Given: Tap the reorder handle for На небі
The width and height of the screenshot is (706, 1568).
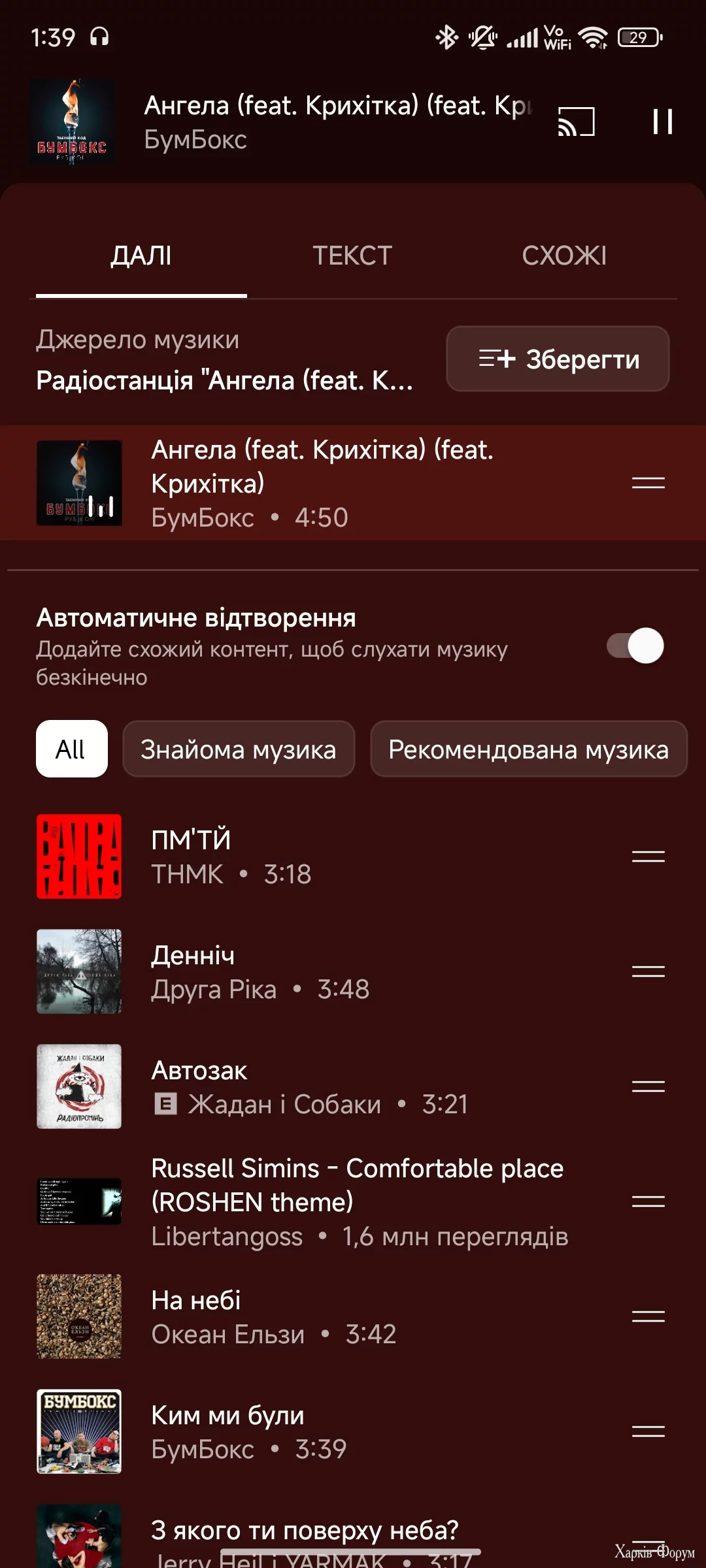Looking at the screenshot, I should [x=648, y=1316].
